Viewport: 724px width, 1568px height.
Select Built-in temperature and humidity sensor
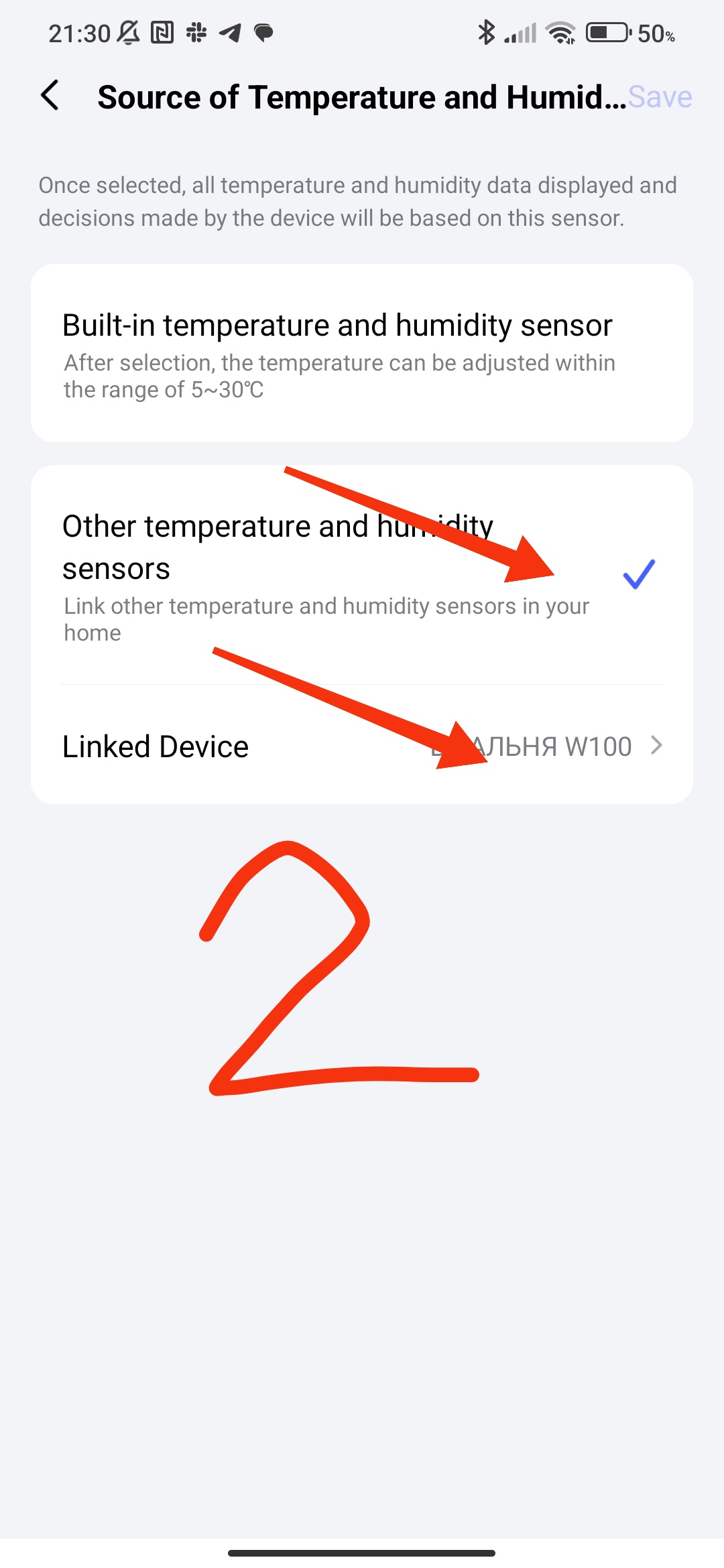tap(362, 352)
